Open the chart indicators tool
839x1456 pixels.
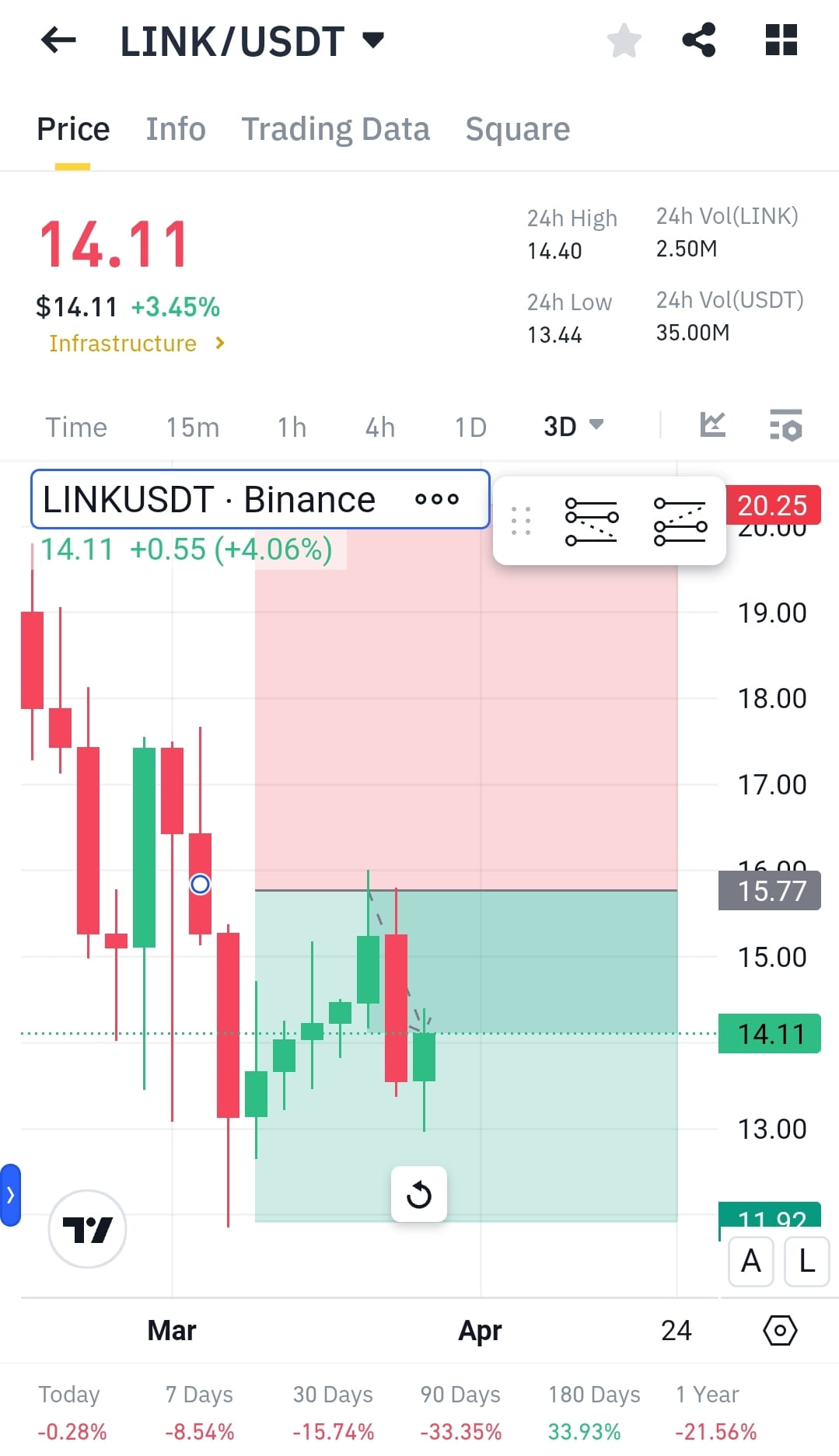click(712, 426)
